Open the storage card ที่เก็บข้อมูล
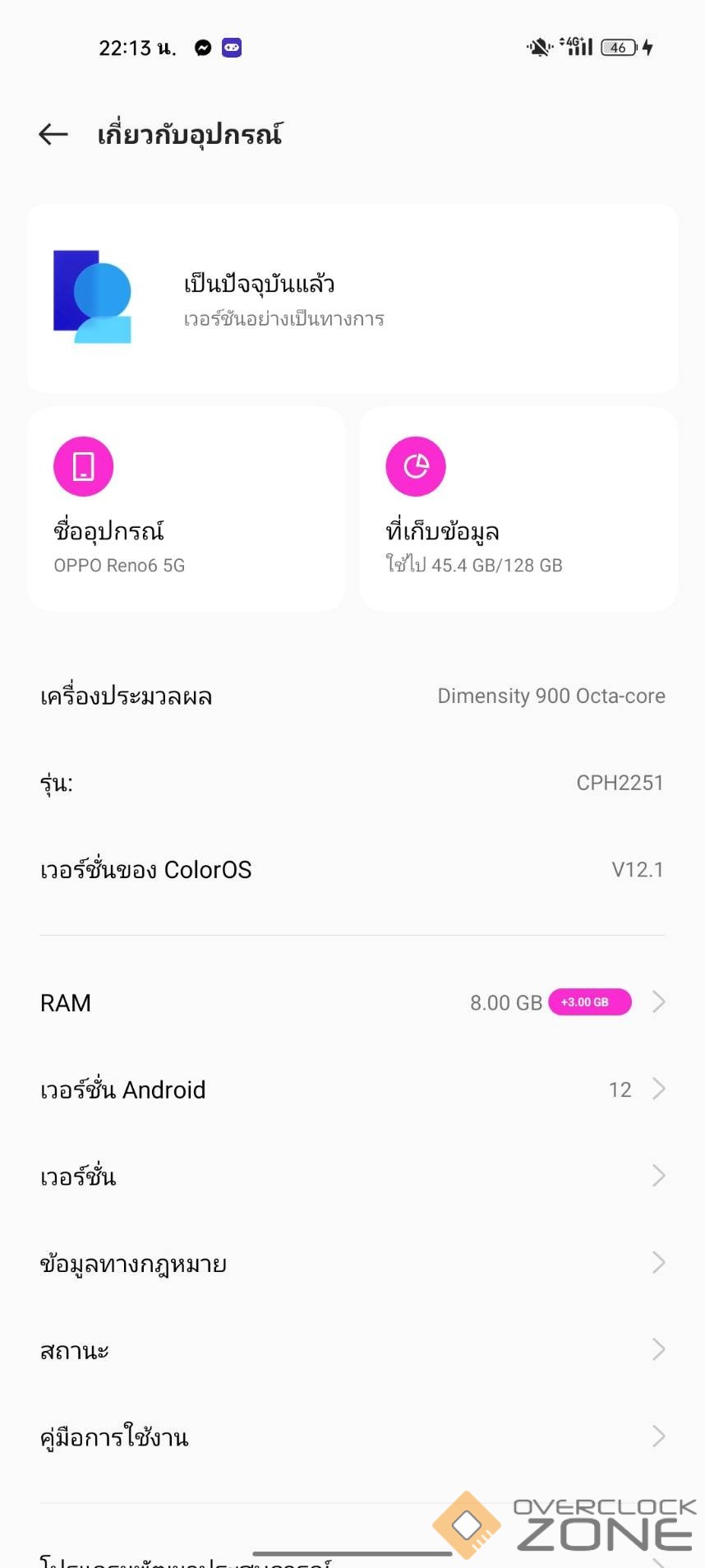 coord(518,509)
